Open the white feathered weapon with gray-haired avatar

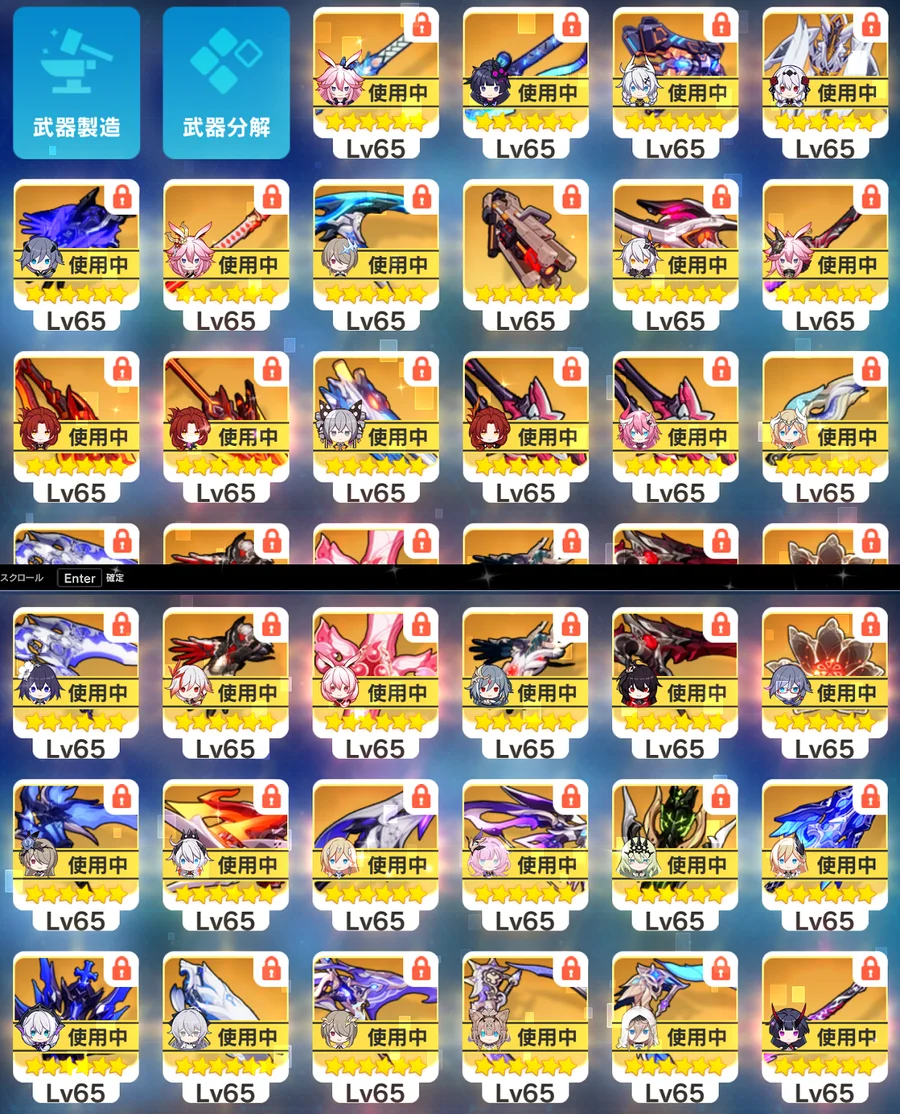225,1014
